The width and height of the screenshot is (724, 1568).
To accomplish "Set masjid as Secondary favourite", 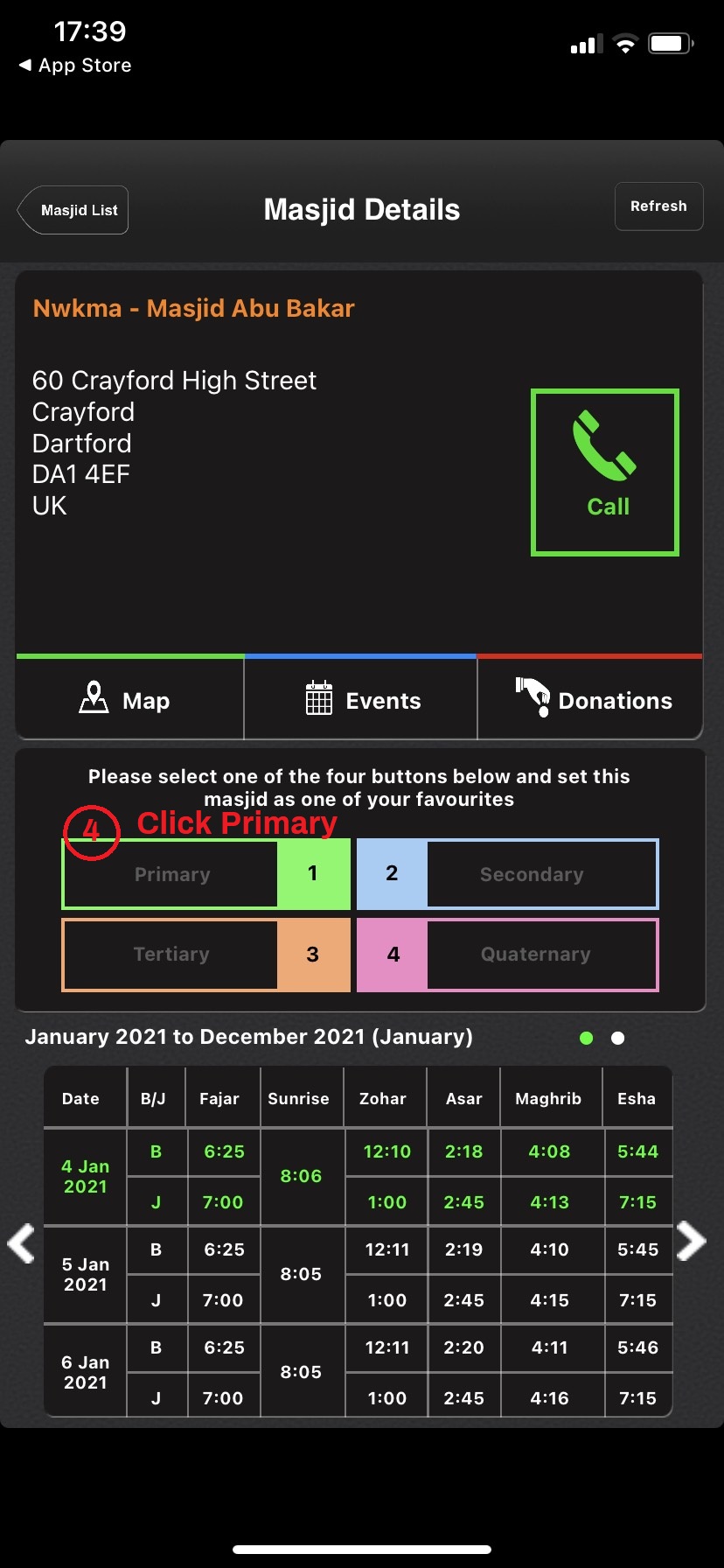I will click(x=507, y=874).
